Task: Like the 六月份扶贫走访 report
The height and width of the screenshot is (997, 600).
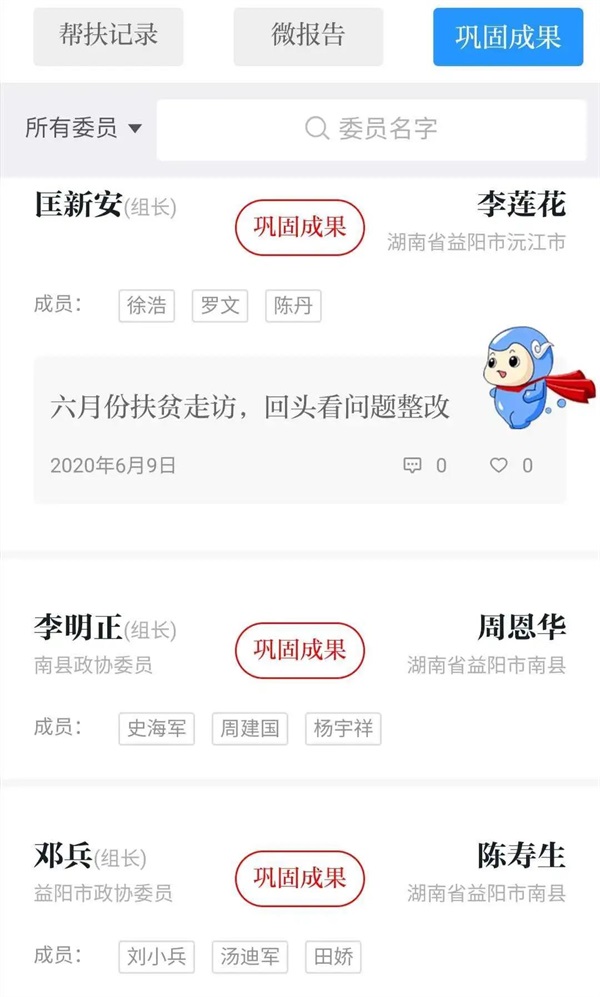Action: [511, 465]
